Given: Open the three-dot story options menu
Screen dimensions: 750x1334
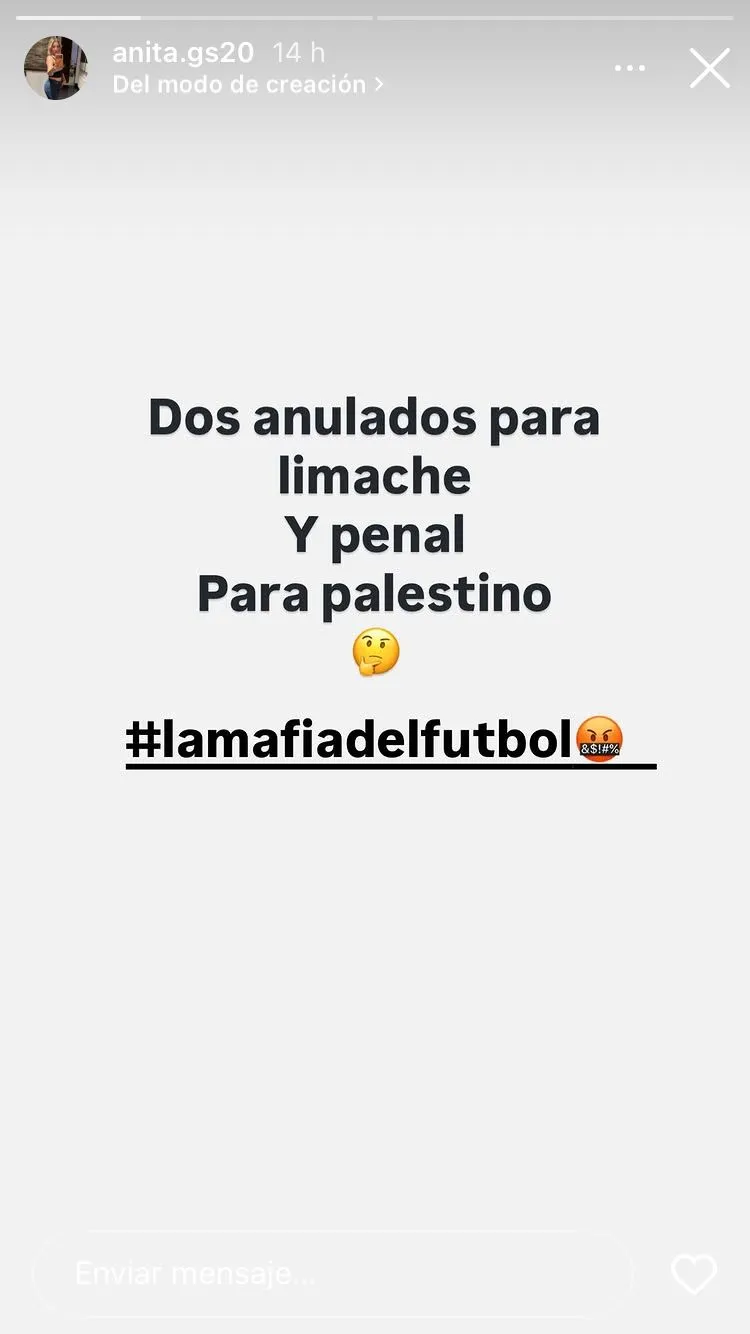Looking at the screenshot, I should [x=630, y=69].
